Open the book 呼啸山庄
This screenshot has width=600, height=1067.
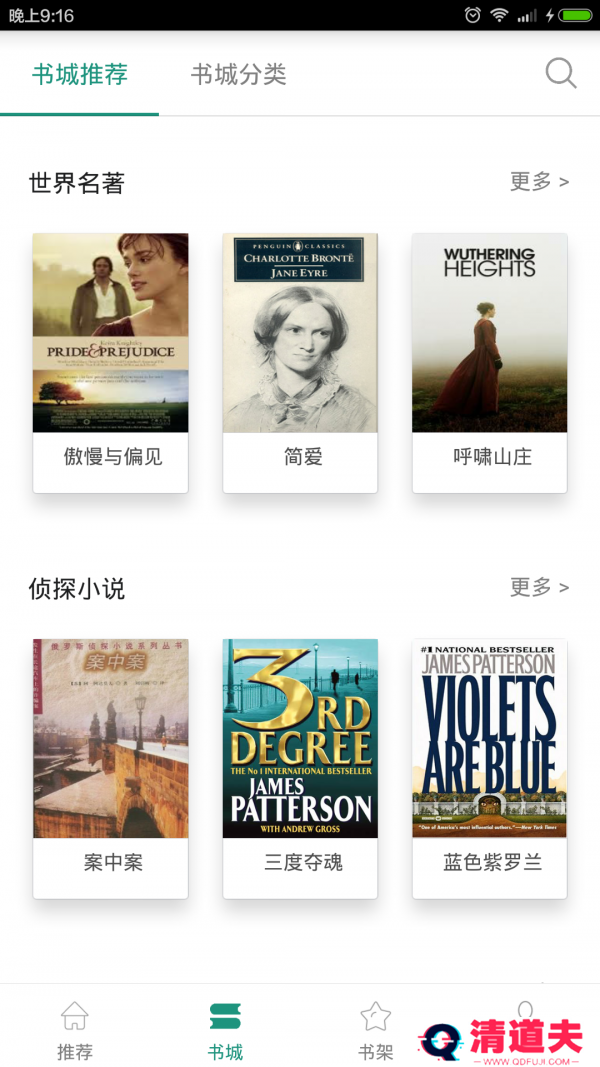[x=490, y=361]
